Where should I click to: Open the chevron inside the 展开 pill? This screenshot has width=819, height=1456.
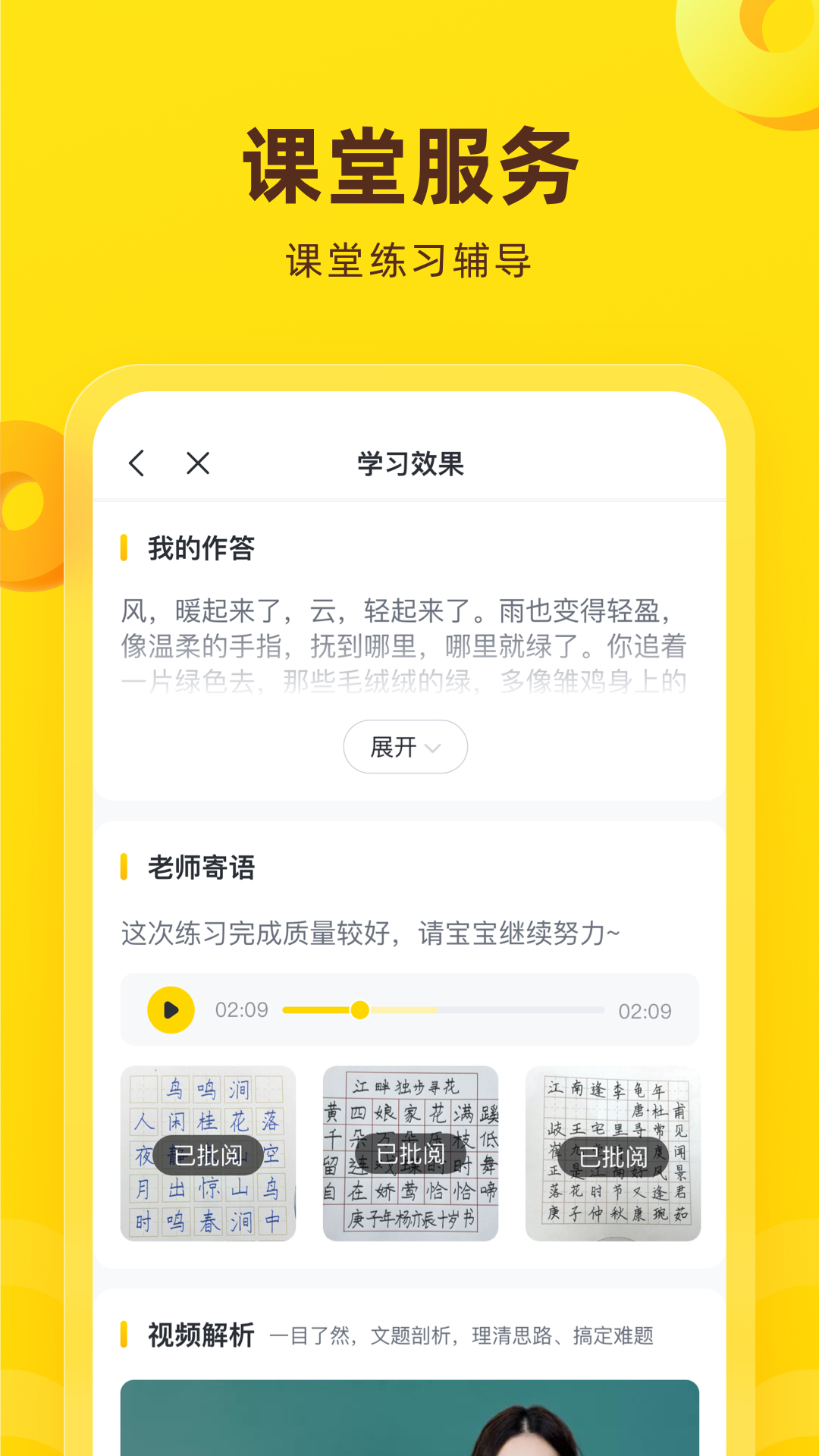pos(433,748)
